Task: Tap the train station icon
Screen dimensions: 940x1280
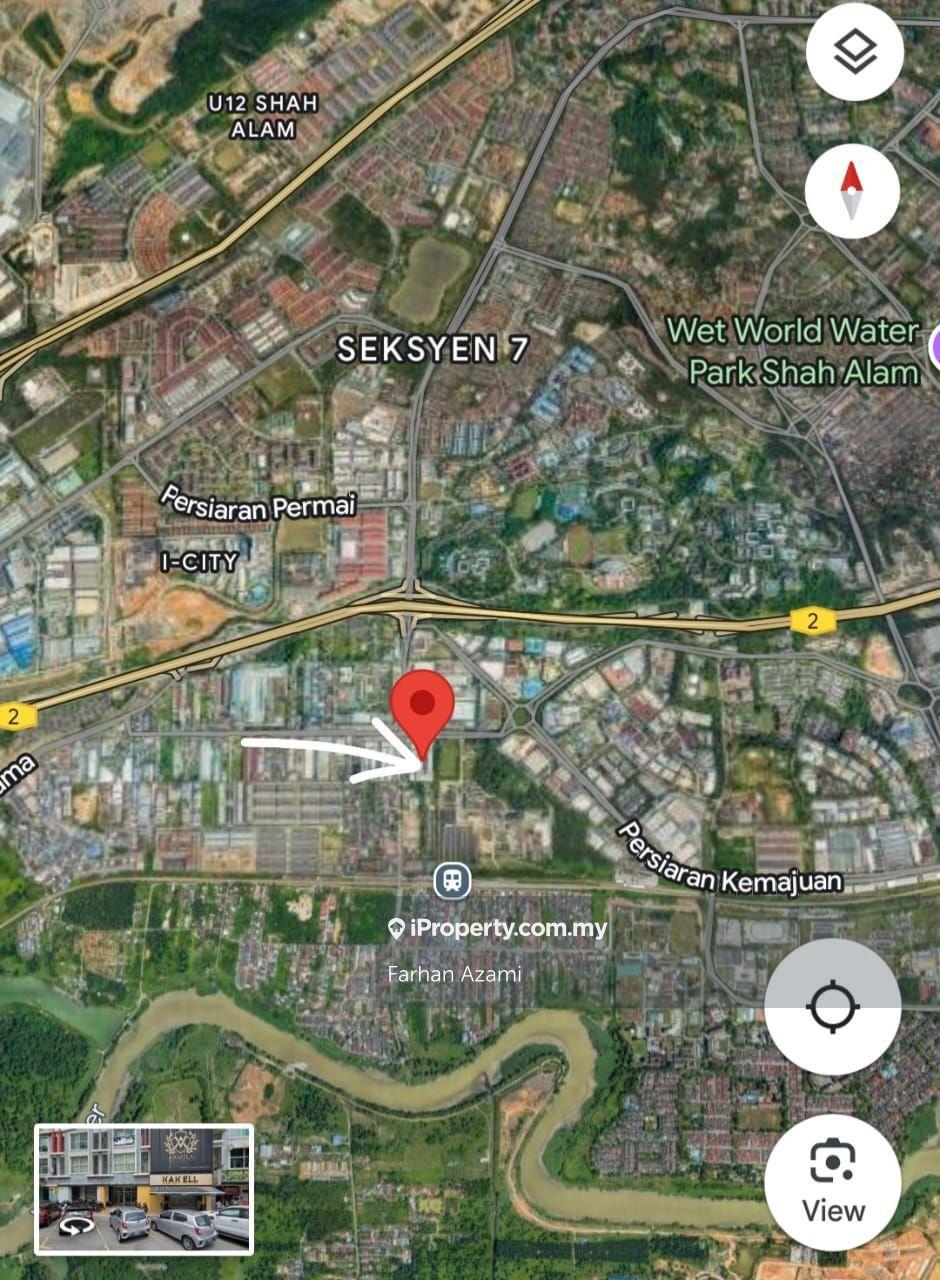Action: 453,881
